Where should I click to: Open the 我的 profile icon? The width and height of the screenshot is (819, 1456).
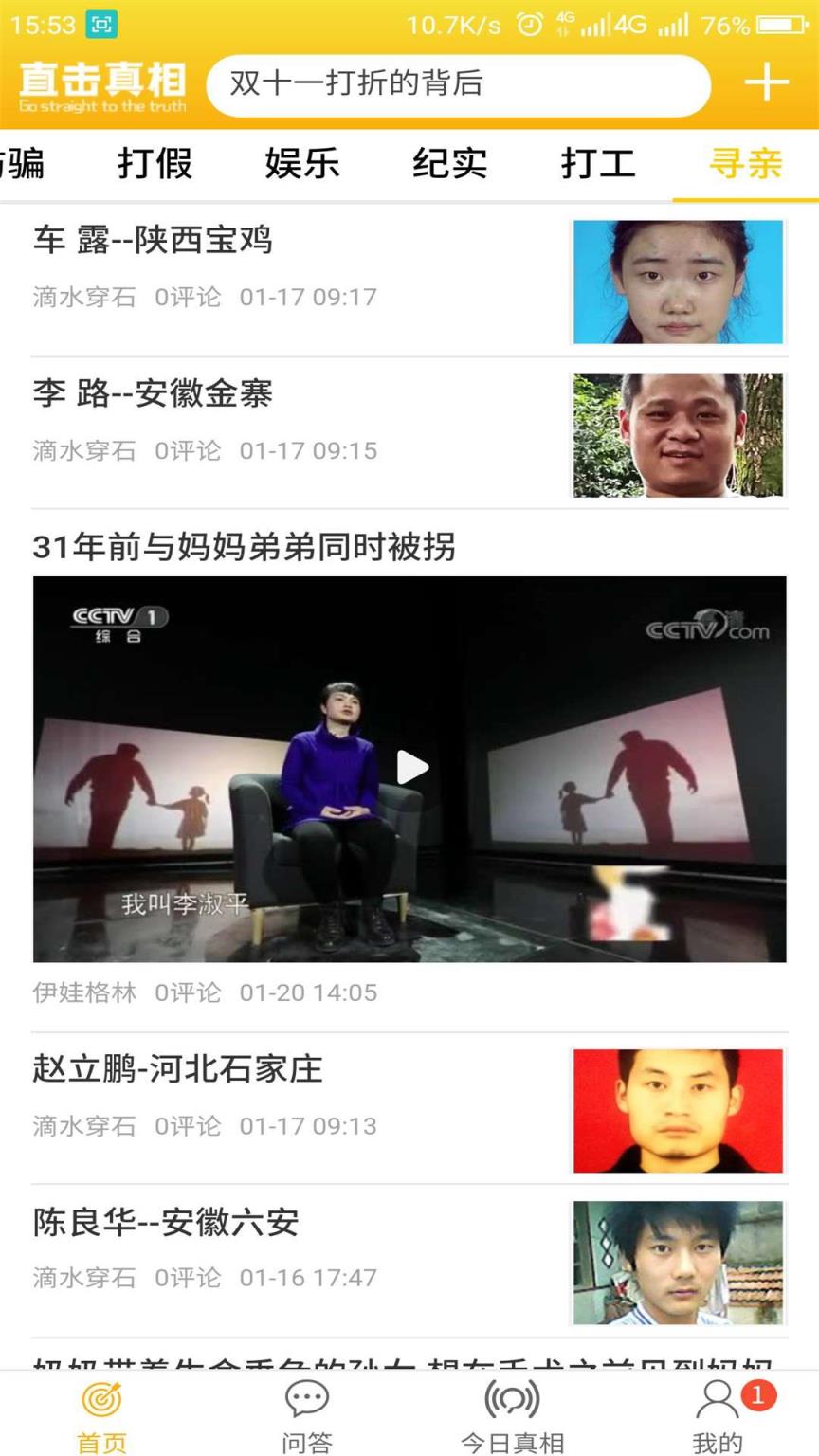tap(717, 1401)
